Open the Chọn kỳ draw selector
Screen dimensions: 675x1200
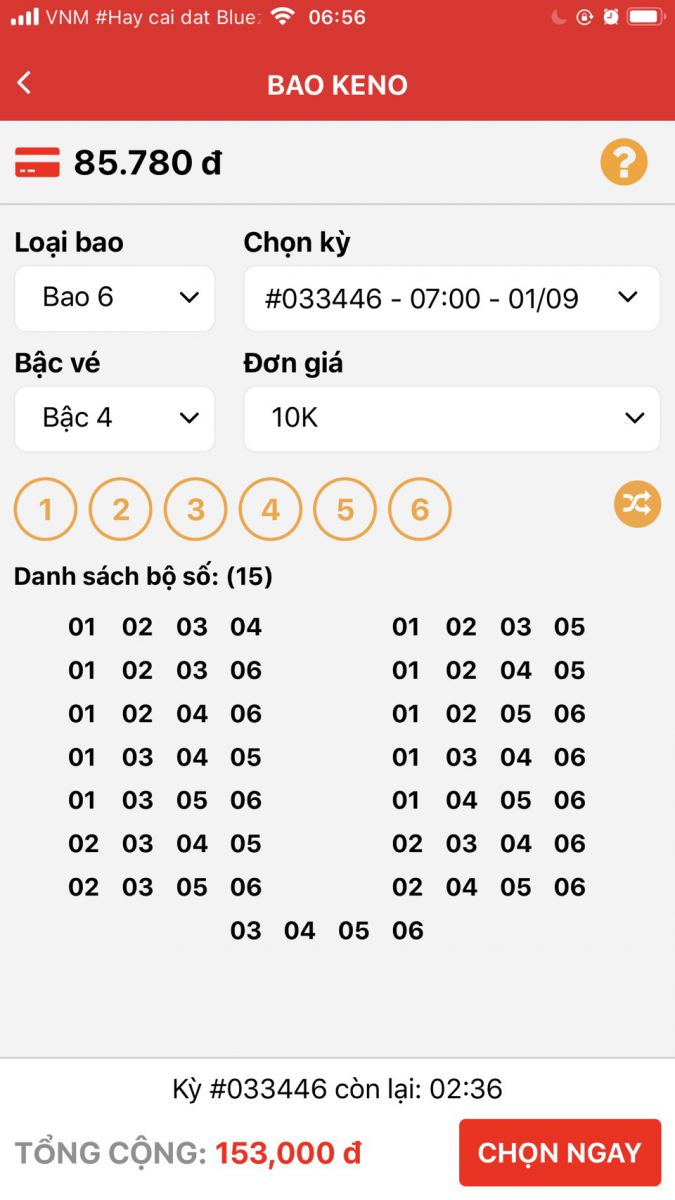point(451,298)
